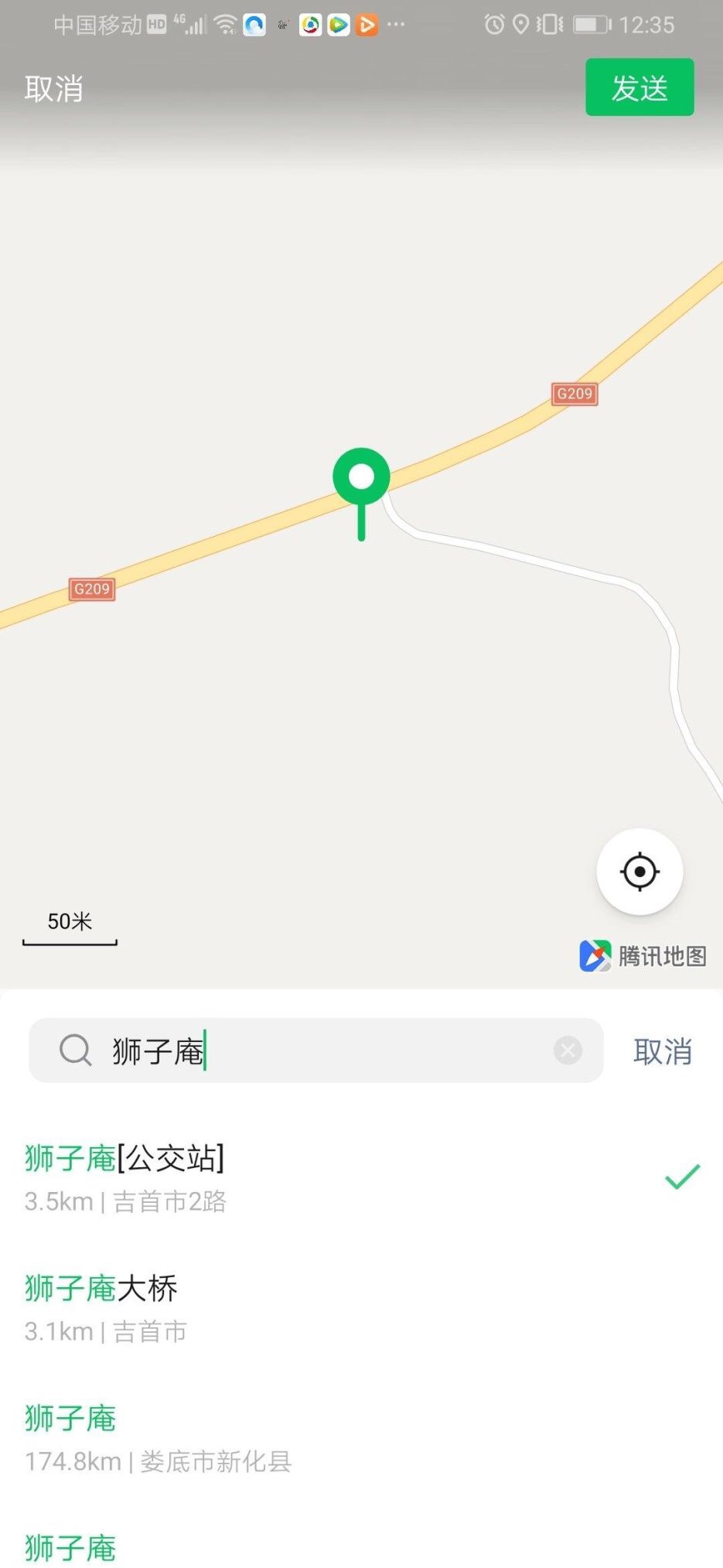Recenter map to my current location

point(639,872)
